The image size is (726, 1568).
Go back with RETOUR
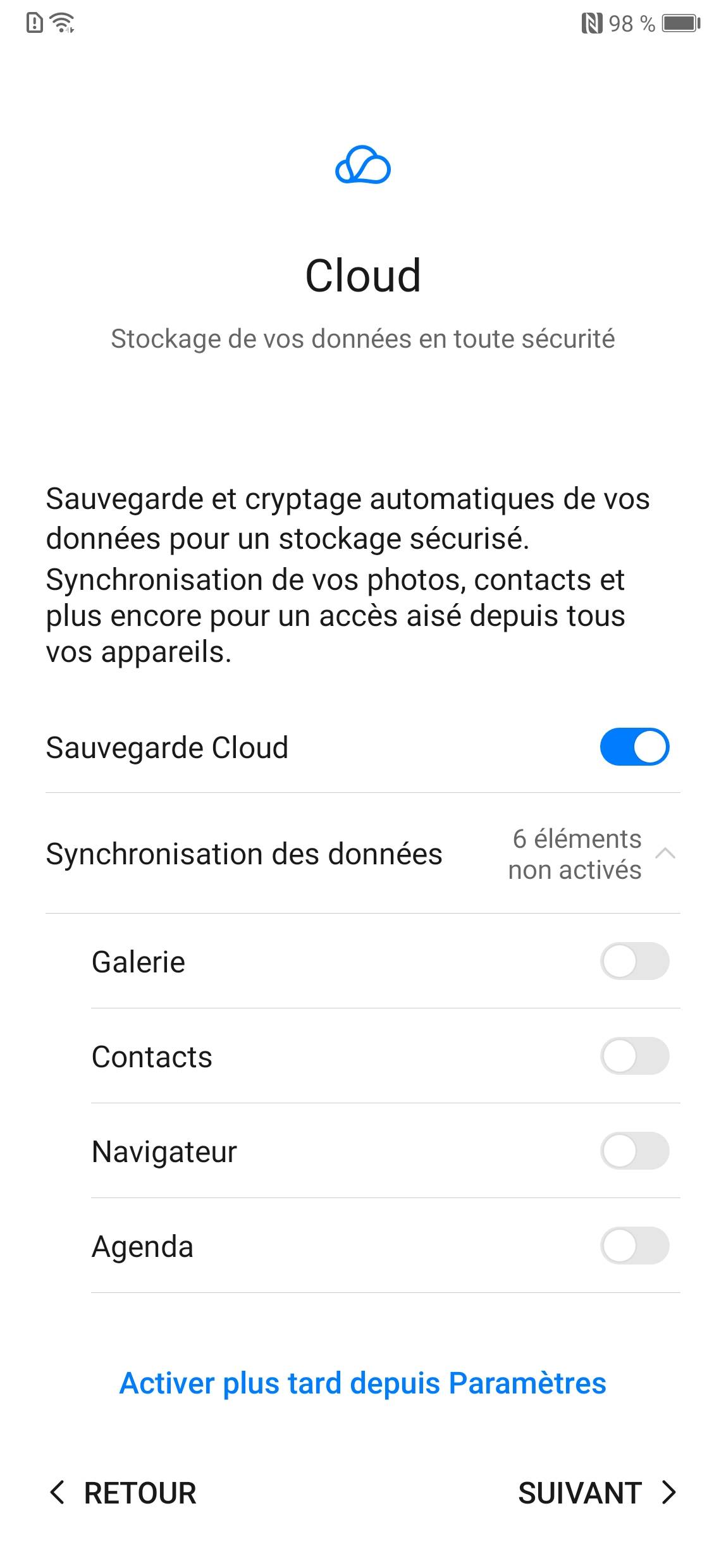(123, 1493)
